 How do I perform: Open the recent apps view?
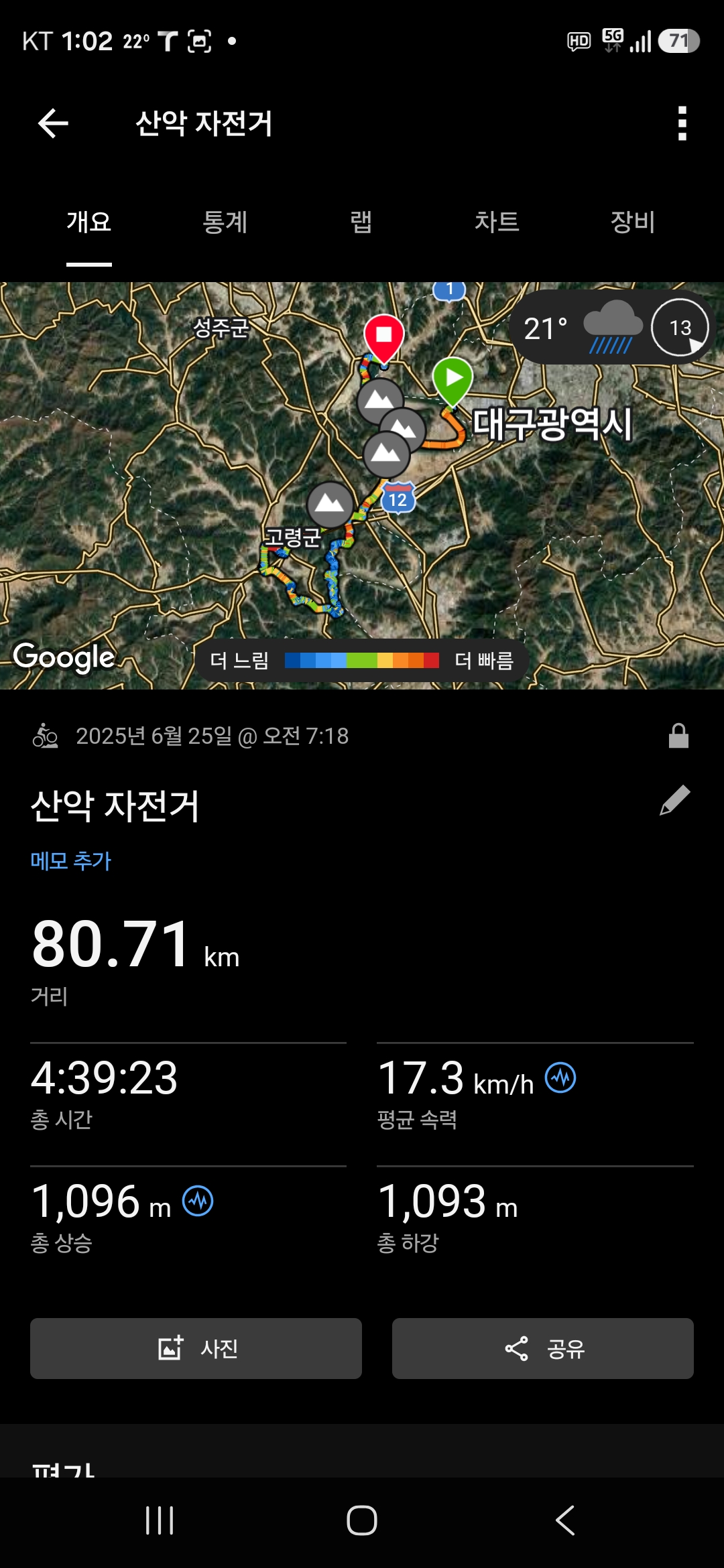[x=160, y=1520]
